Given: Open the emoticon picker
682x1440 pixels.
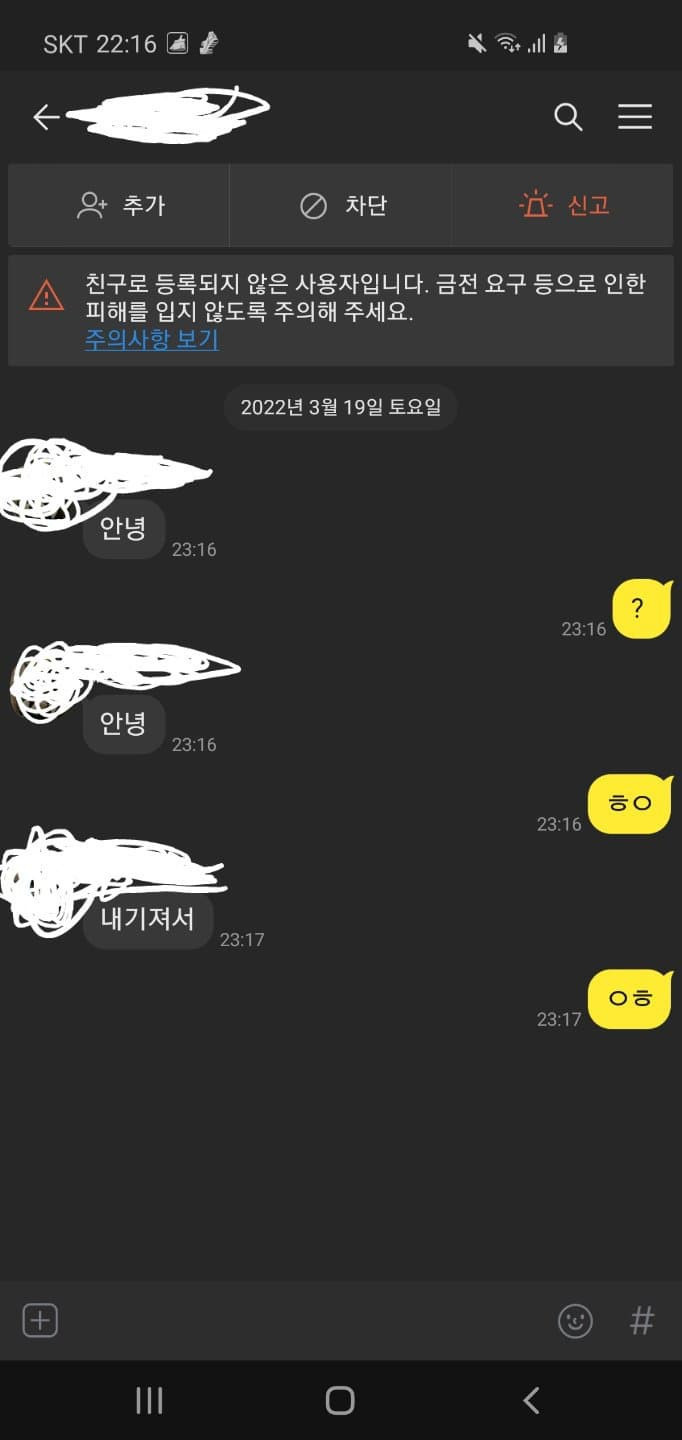Looking at the screenshot, I should point(575,1321).
